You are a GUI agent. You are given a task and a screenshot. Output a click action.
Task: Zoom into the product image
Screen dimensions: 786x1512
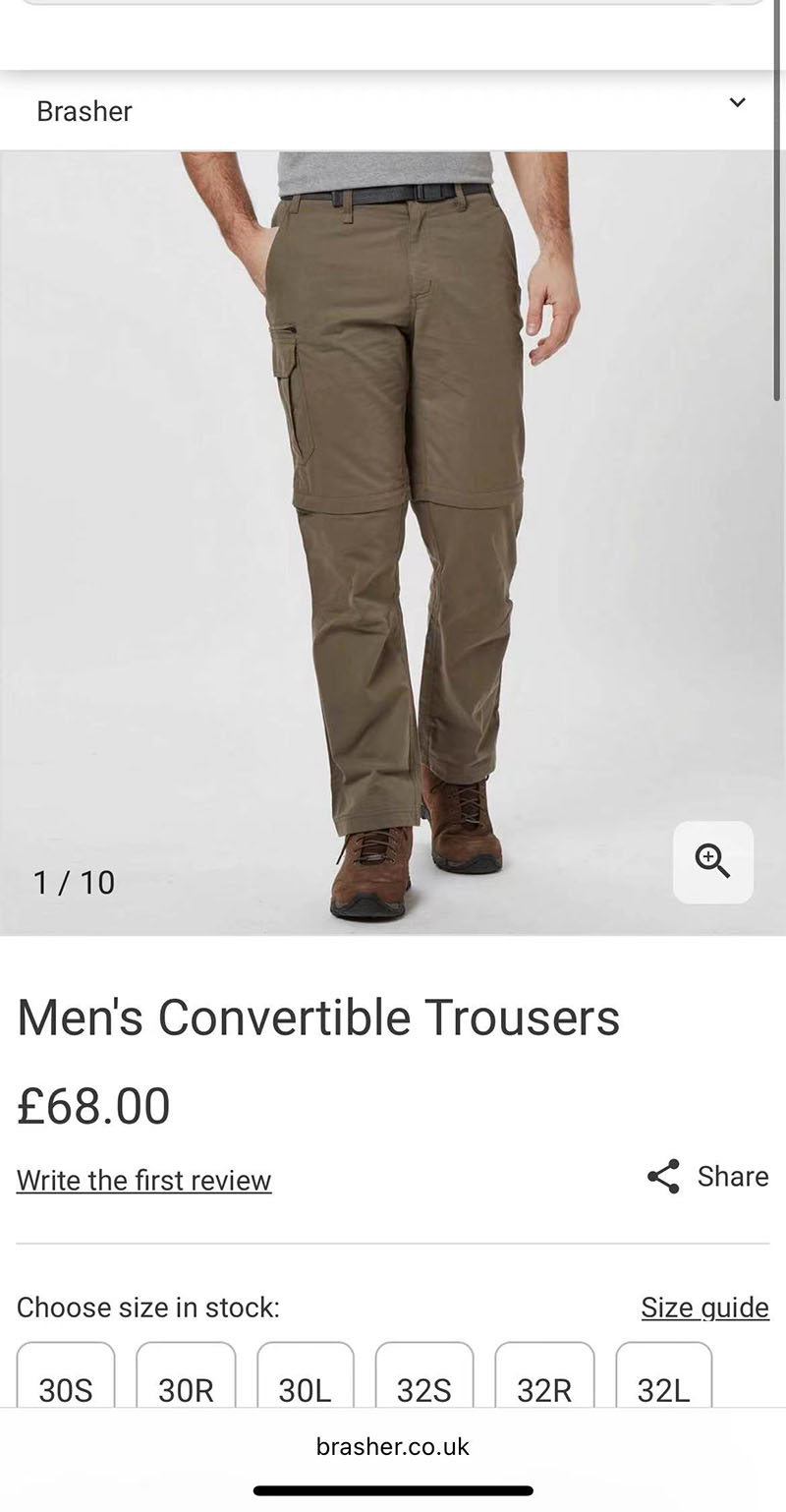[x=713, y=862]
